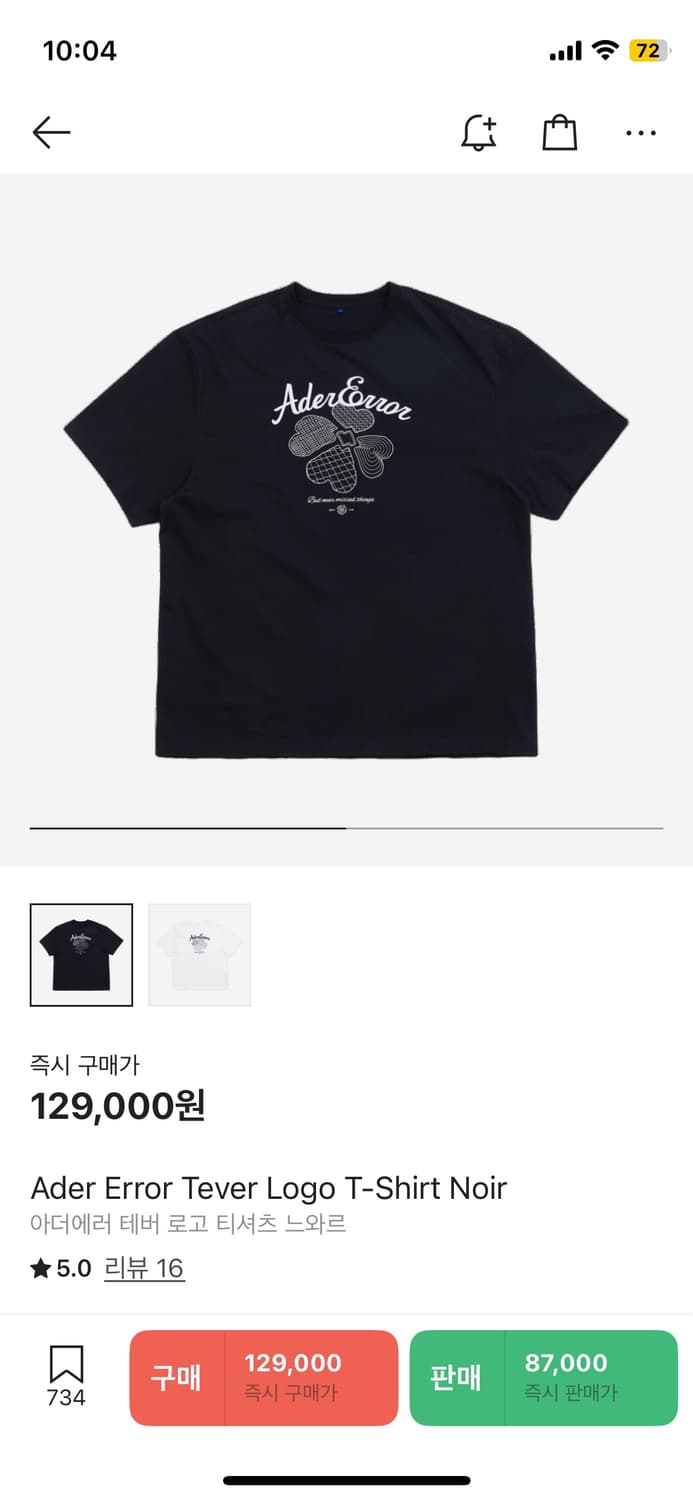Open the 리뷰 16 reviews link
Screen dimensions: 693x1500
click(x=144, y=1268)
